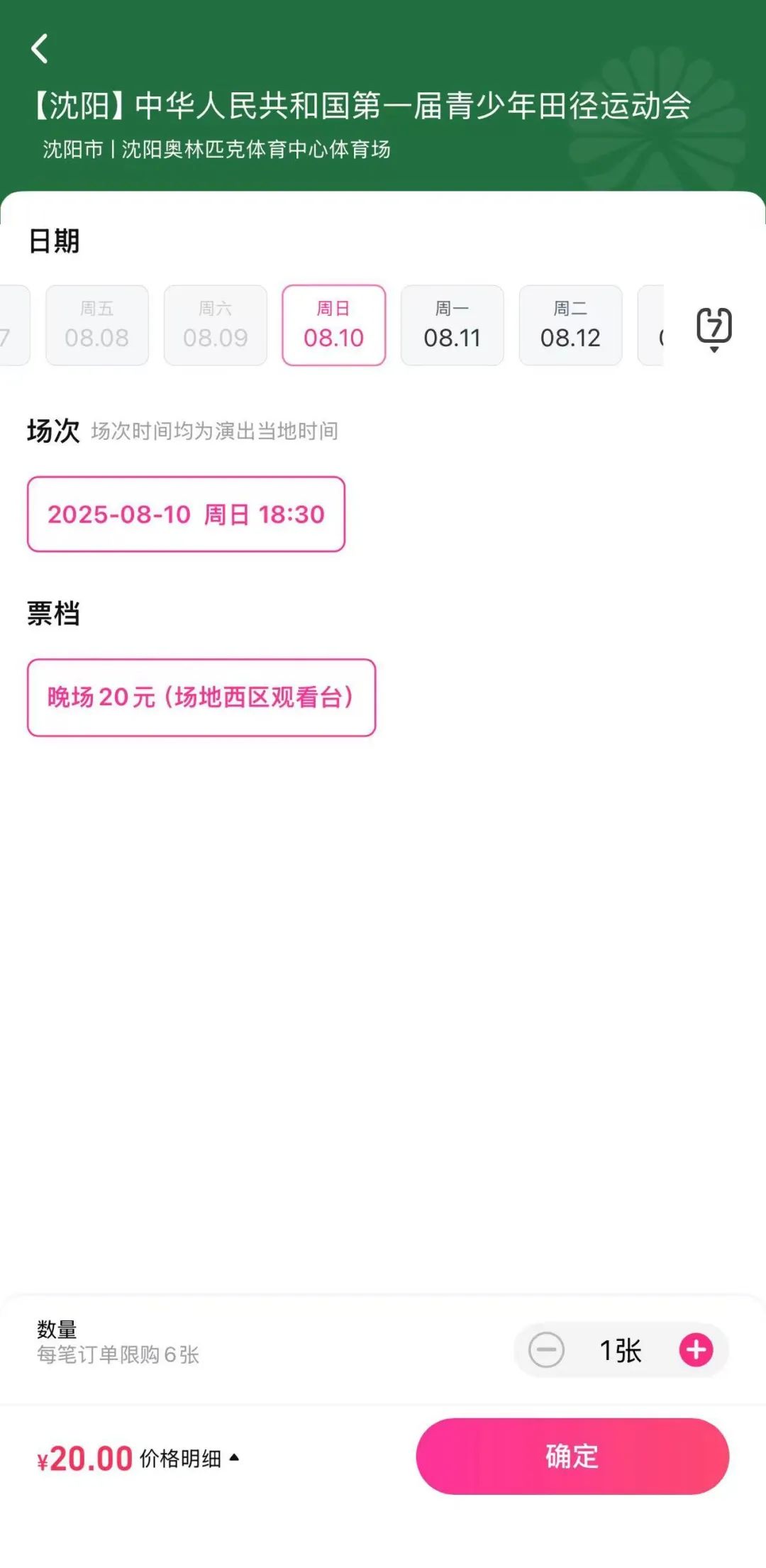Choose Monday 08.11 date
The width and height of the screenshot is (766, 1568).
pos(452,326)
